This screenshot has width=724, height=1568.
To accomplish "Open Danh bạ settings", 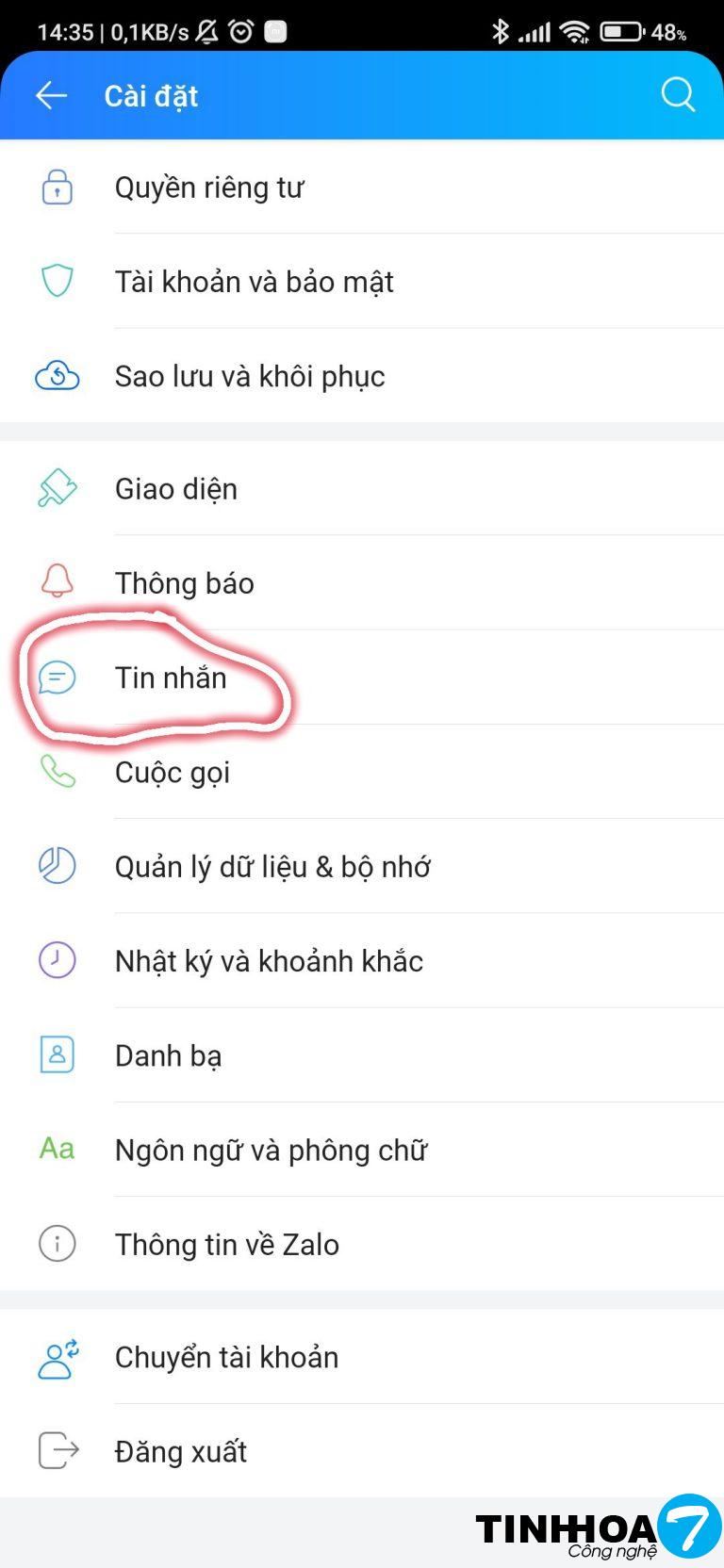I will tap(168, 1055).
